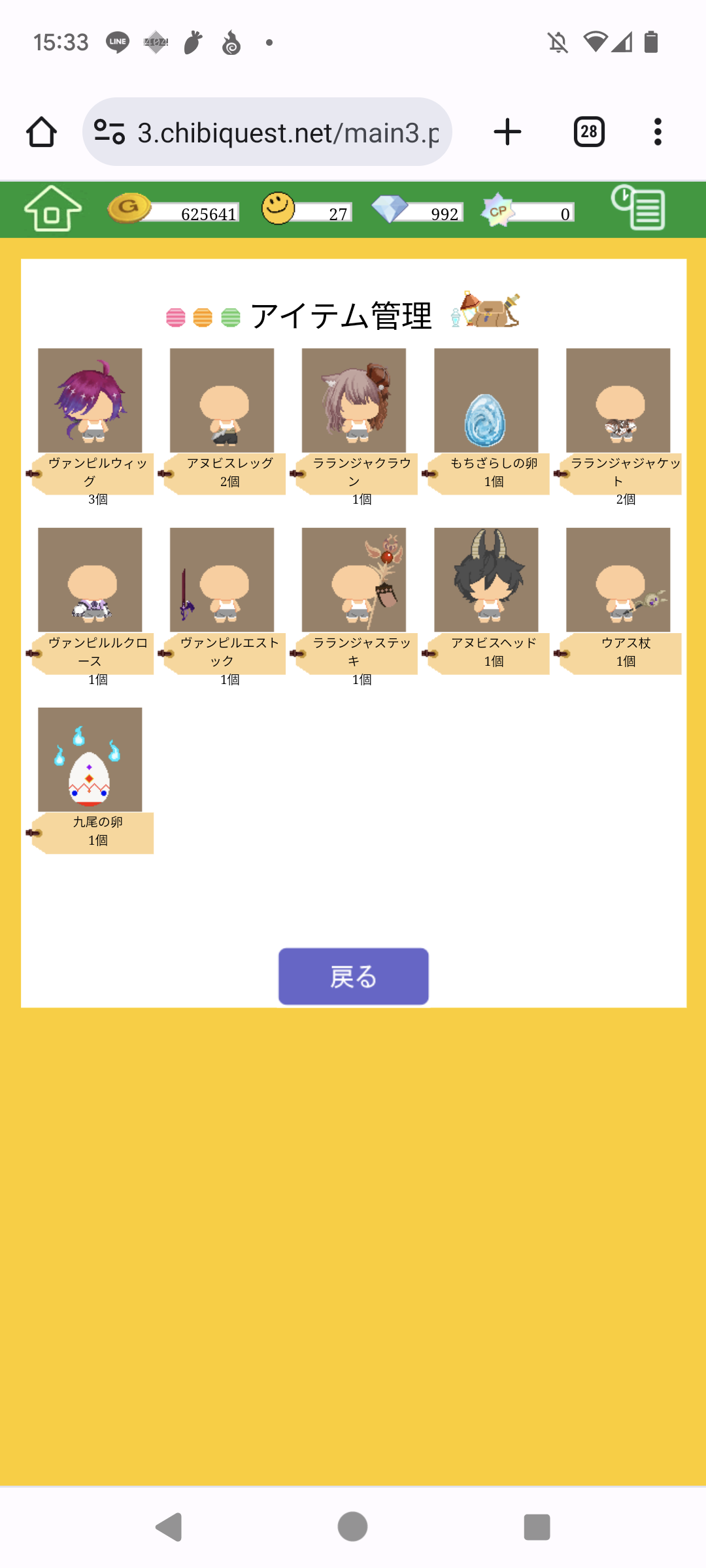Tap the green game home icon
The height and width of the screenshot is (1568, 706).
(x=52, y=209)
